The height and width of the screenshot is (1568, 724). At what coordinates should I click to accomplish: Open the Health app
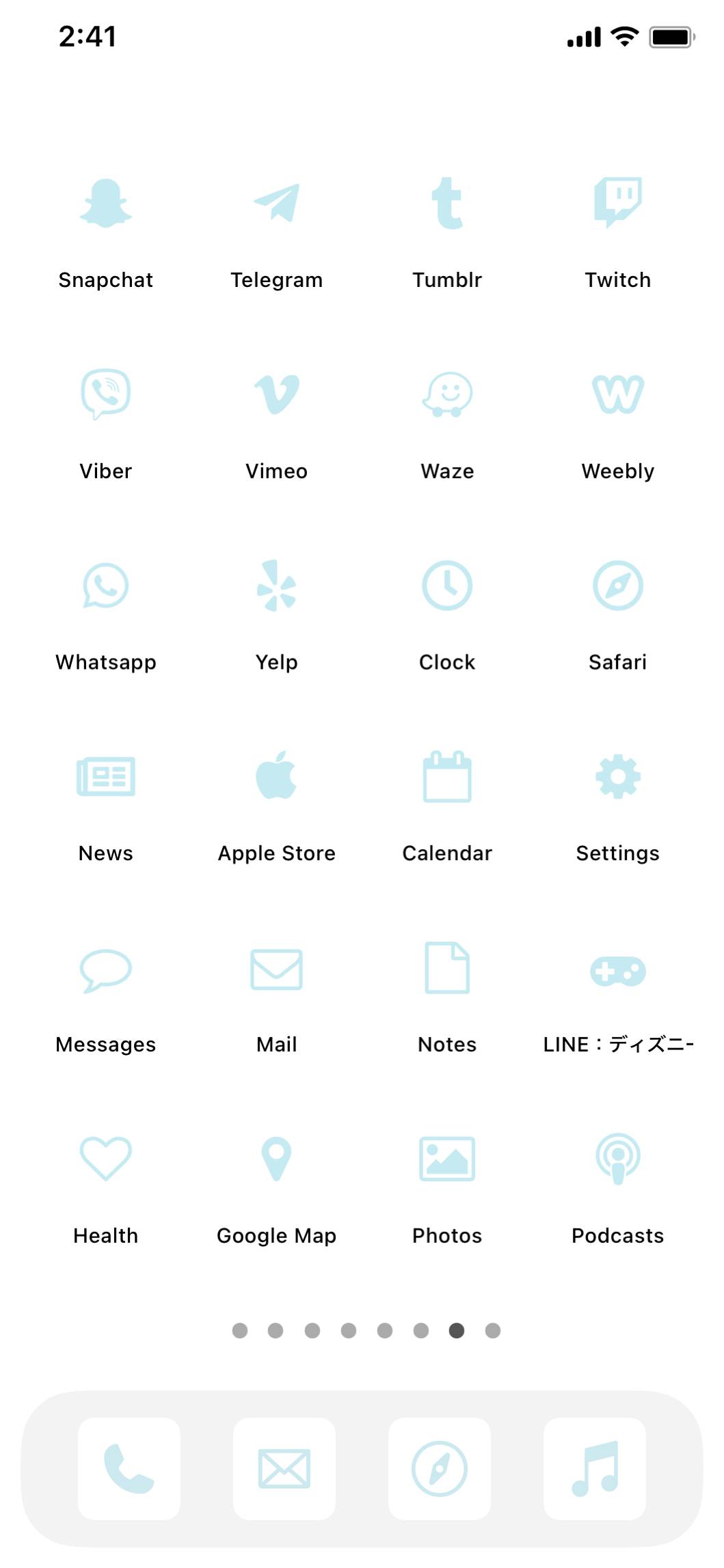(105, 1159)
